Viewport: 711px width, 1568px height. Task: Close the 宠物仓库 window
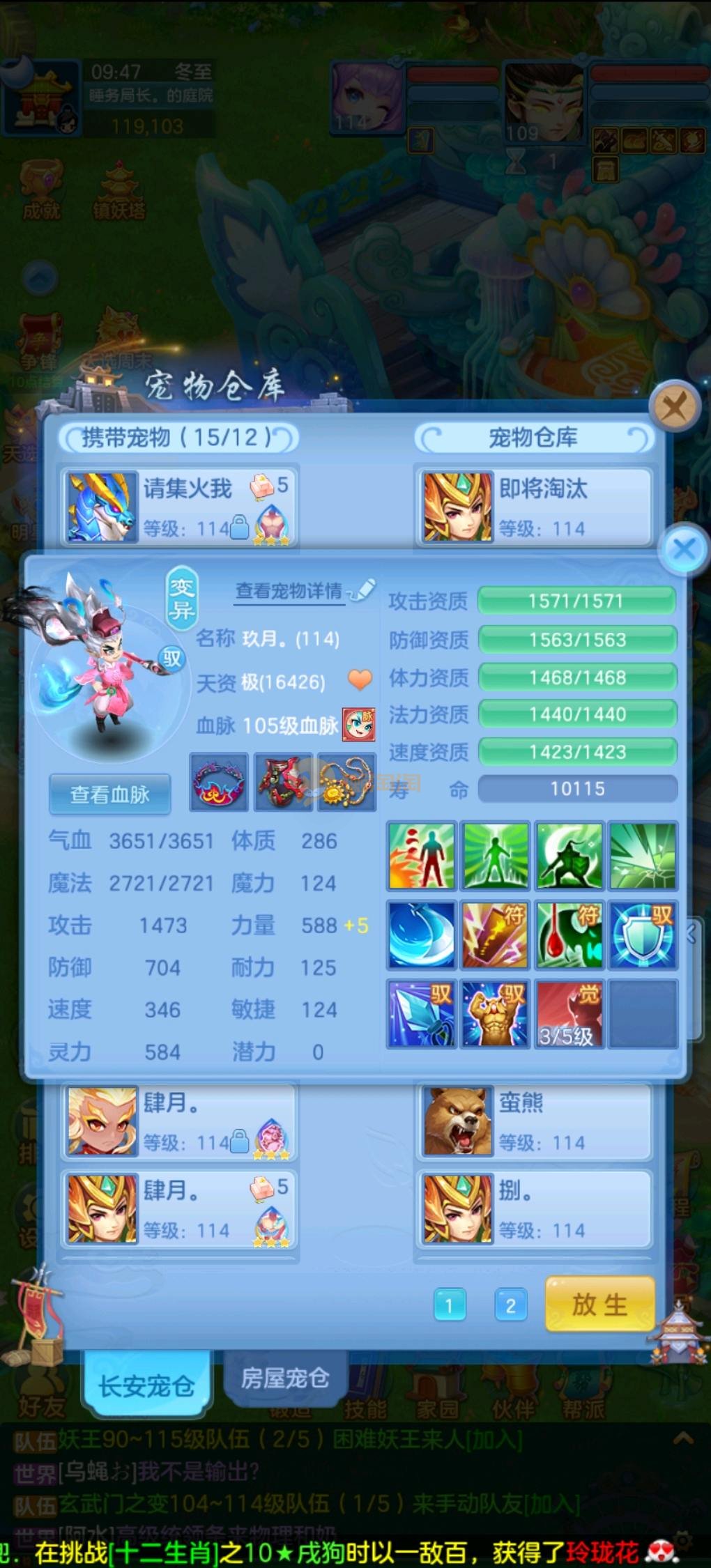674,406
